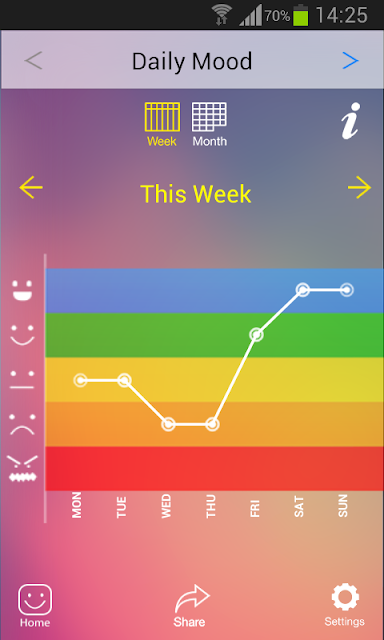This screenshot has width=384, height=640.
Task: Show the next week with yellow right arrow
Action: [360, 188]
